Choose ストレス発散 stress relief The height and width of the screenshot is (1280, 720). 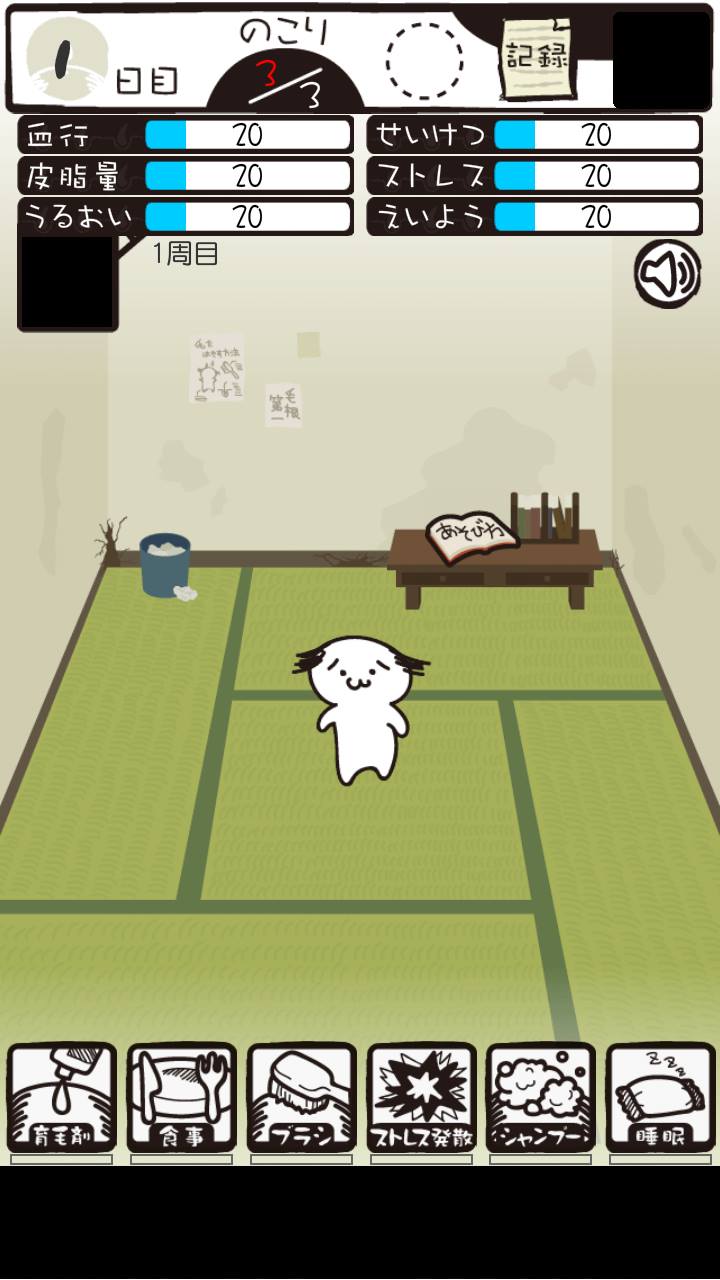[421, 1098]
